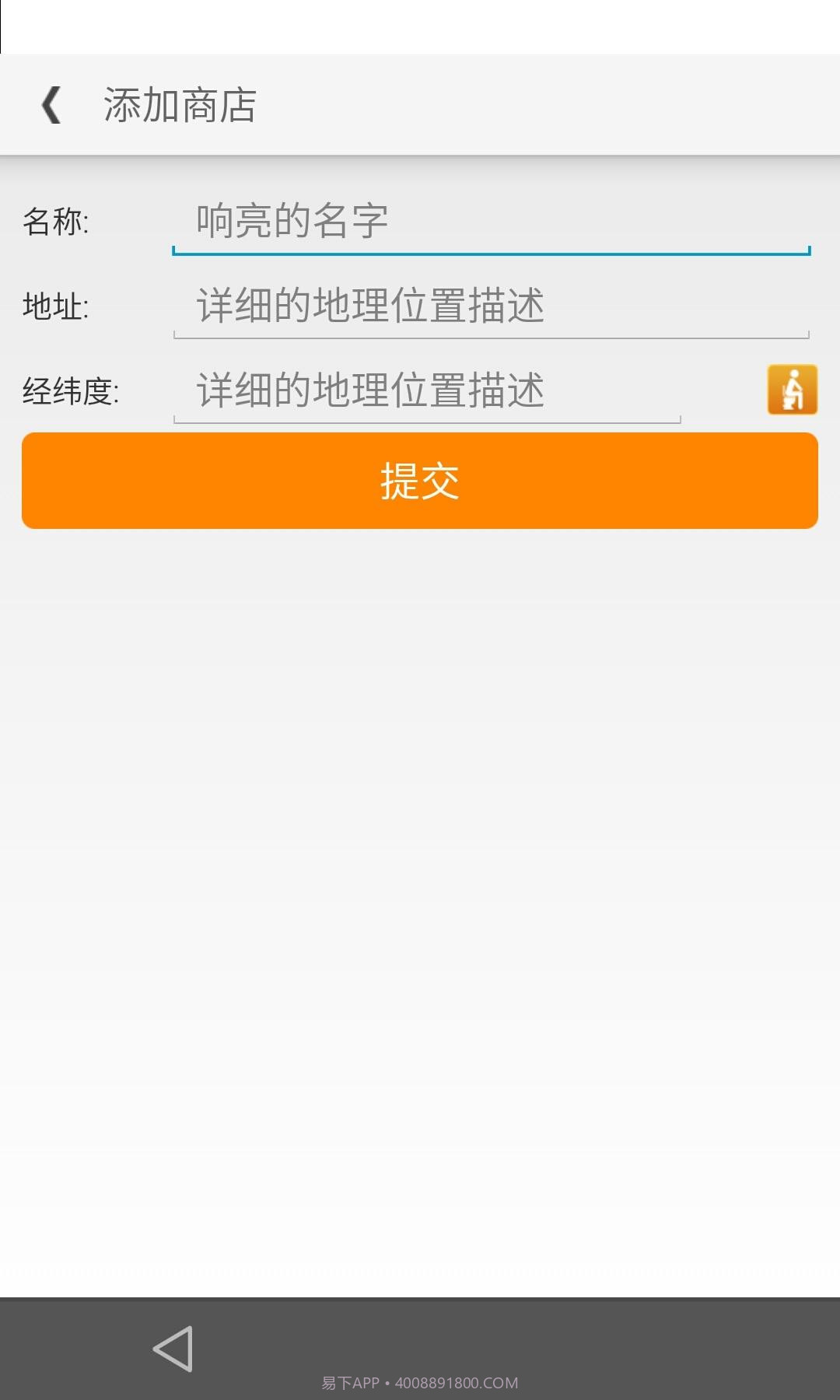This screenshot has width=840, height=1400.
Task: Select the seated-person icon on the coordinates row
Action: [793, 388]
